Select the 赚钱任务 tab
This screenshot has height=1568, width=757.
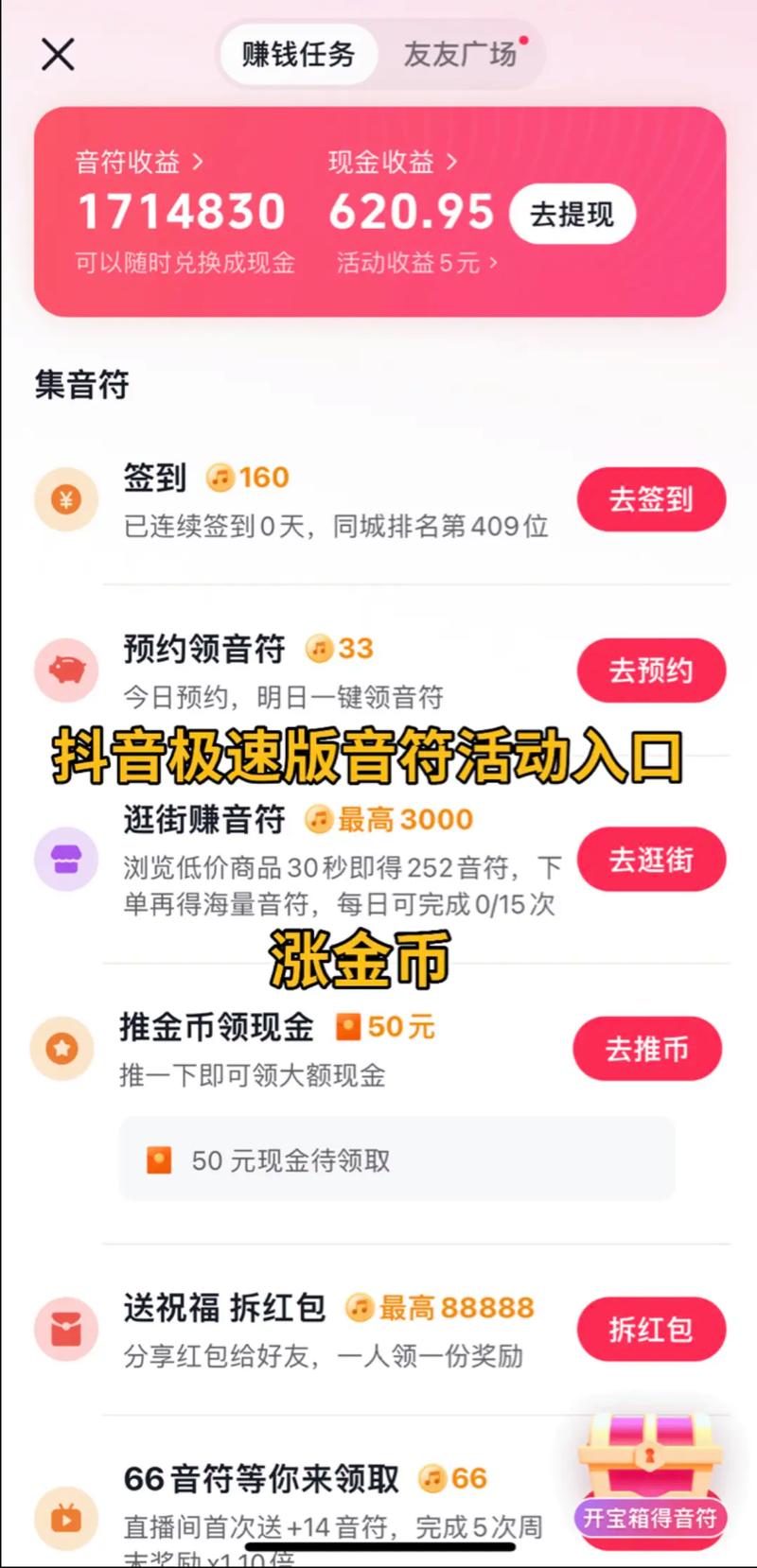298,55
